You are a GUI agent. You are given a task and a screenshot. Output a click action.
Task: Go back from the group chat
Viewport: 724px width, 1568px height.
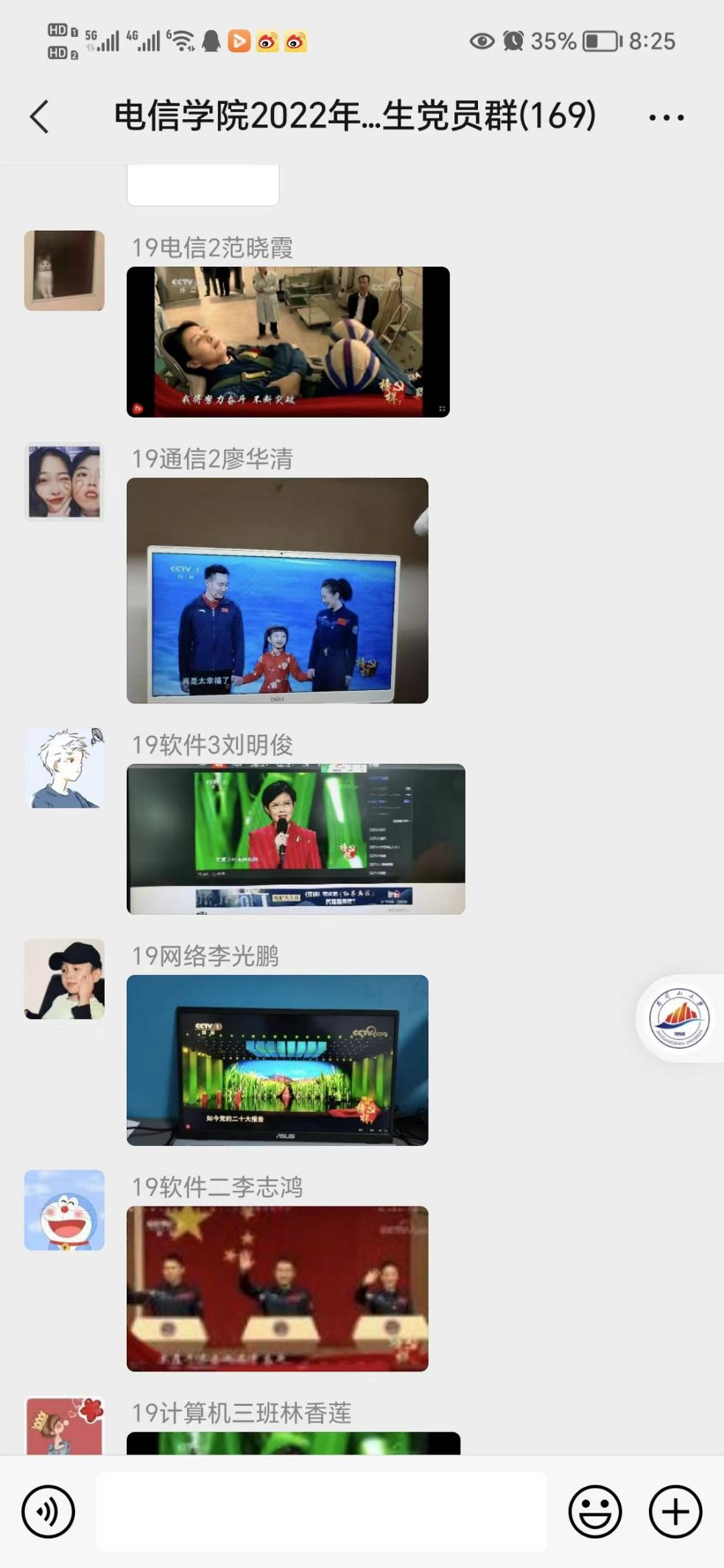point(40,116)
